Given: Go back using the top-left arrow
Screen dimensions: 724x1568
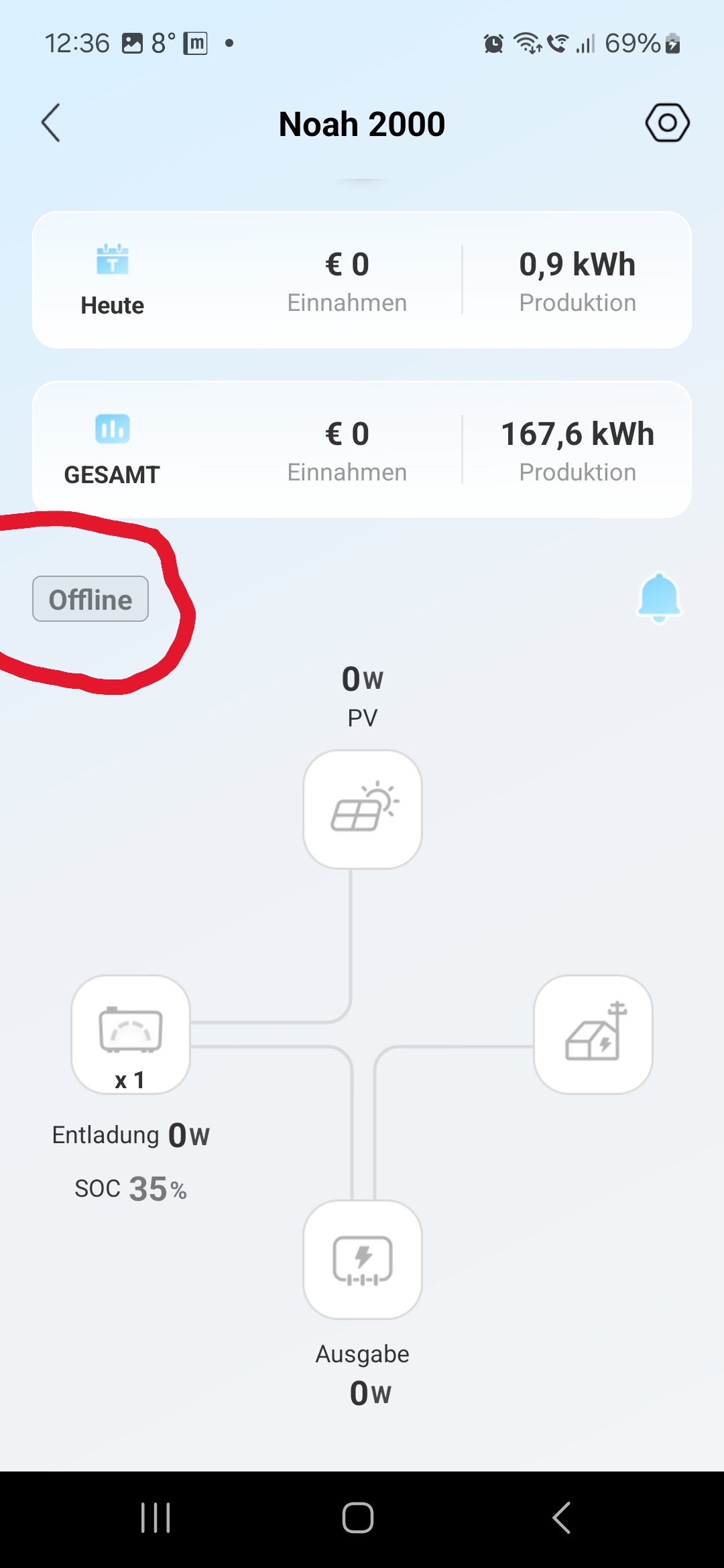Looking at the screenshot, I should click(51, 123).
